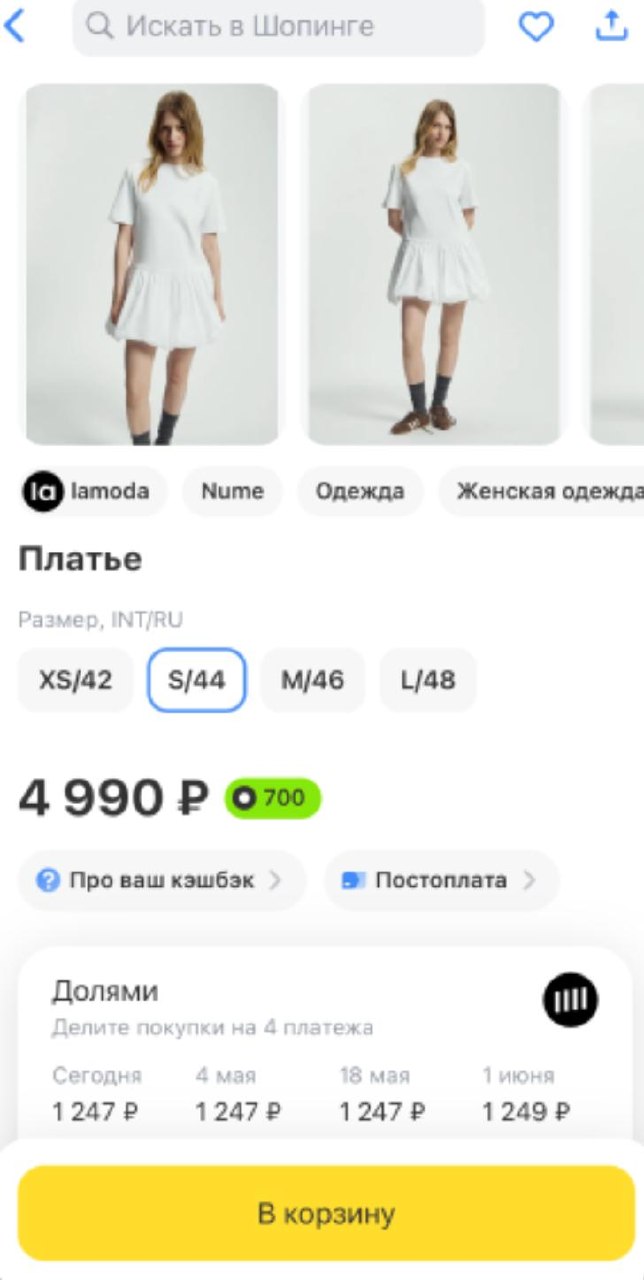Go back using the back arrow
644x1280 pixels.
pyautogui.click(x=15, y=27)
